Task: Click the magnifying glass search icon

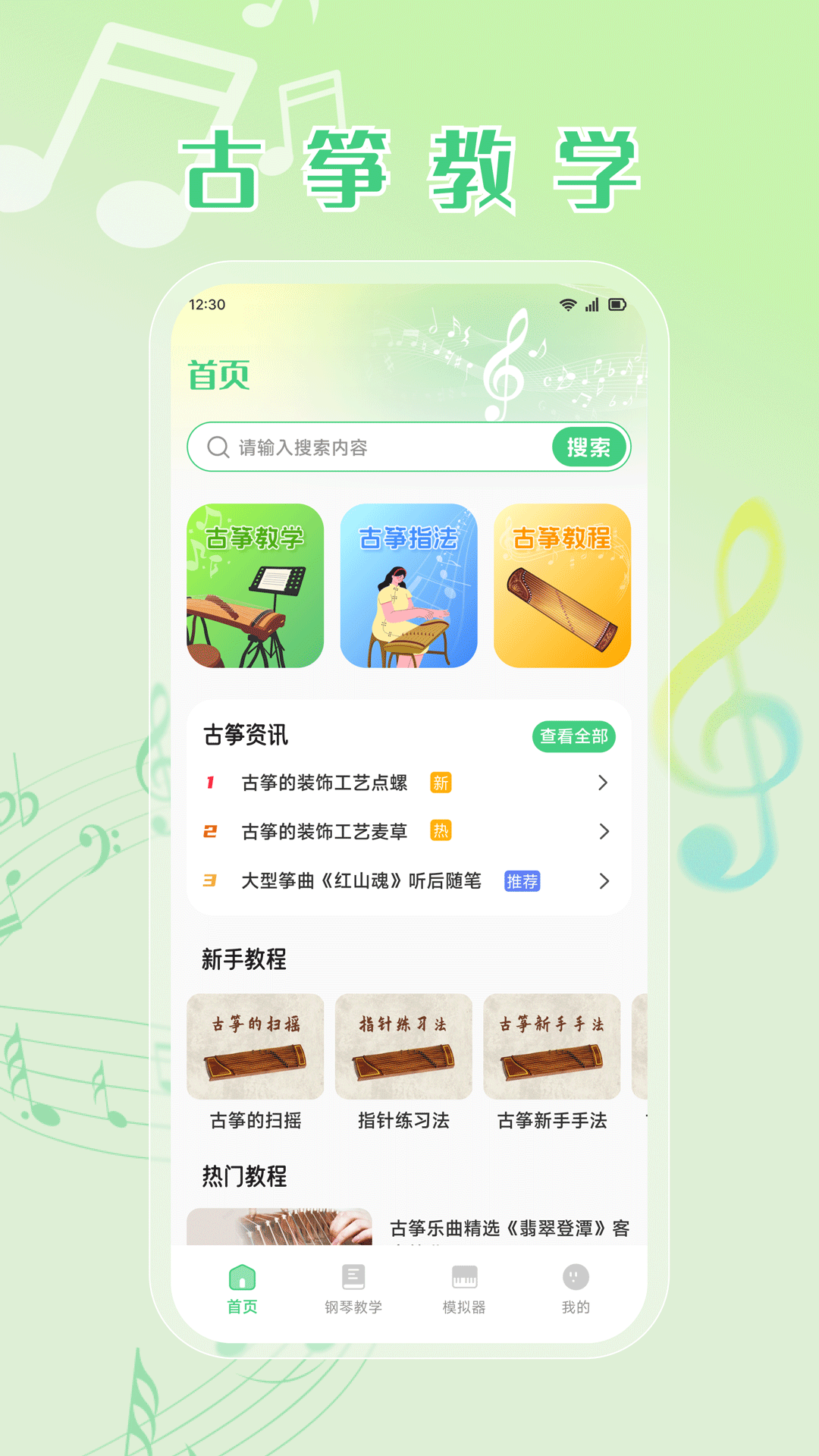Action: point(218,447)
